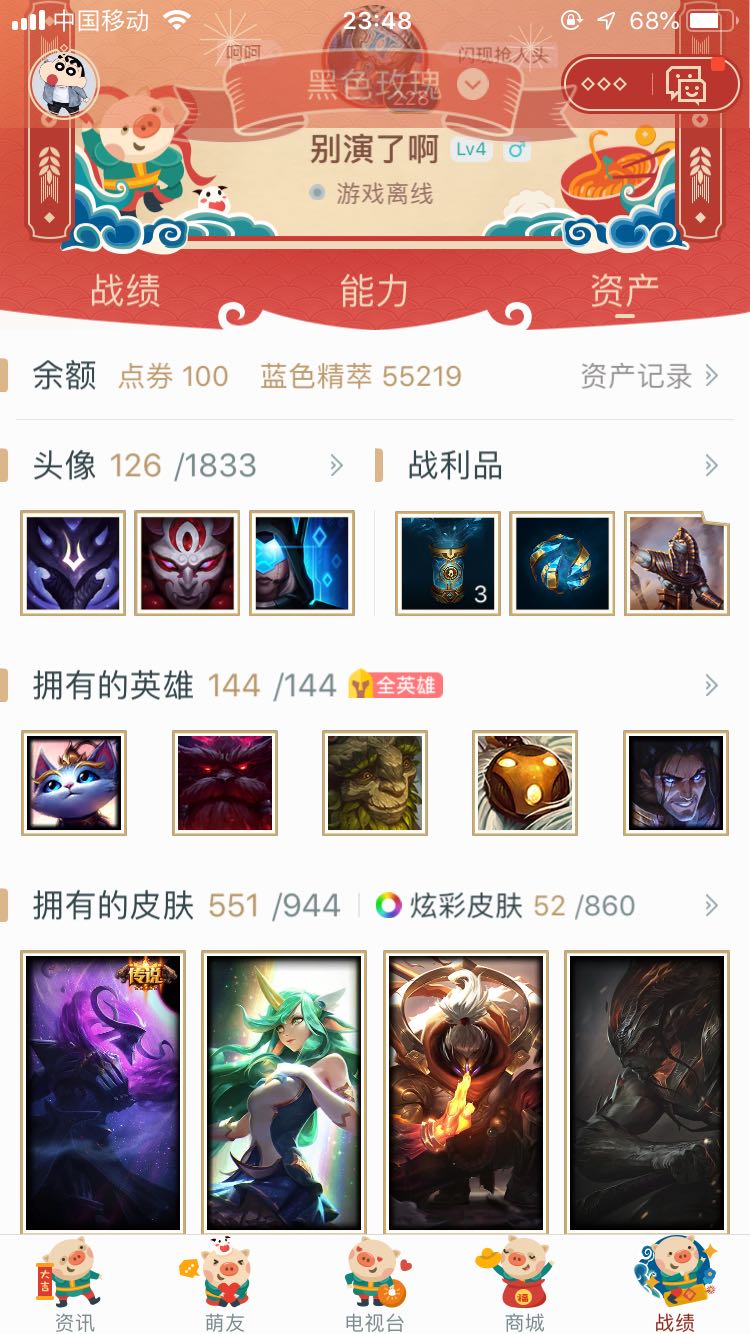Open the loot chest item with count 3
The width and height of the screenshot is (750, 1334).
click(x=448, y=563)
